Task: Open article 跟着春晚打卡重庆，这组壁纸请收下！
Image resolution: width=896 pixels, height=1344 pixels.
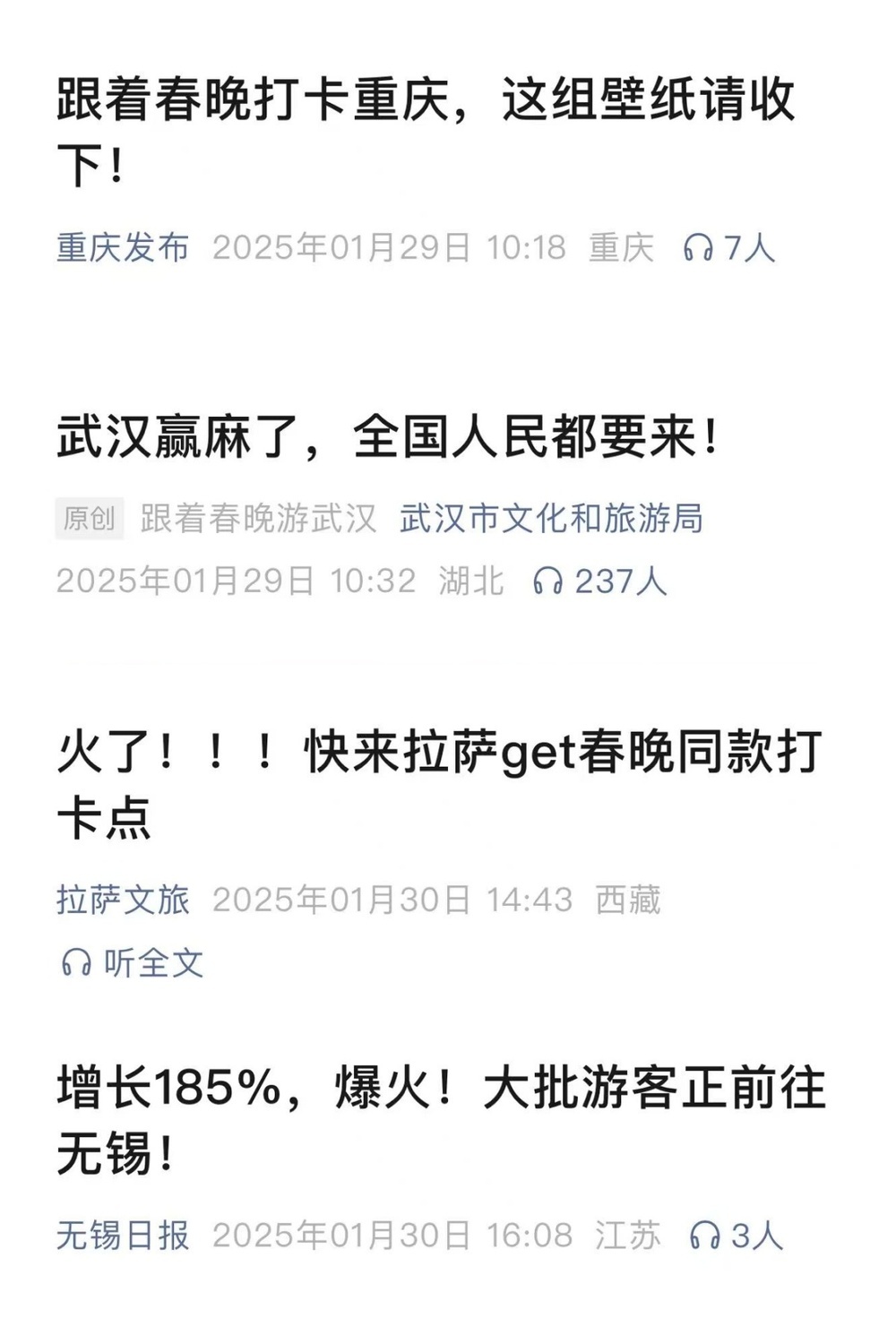Action: click(430, 125)
